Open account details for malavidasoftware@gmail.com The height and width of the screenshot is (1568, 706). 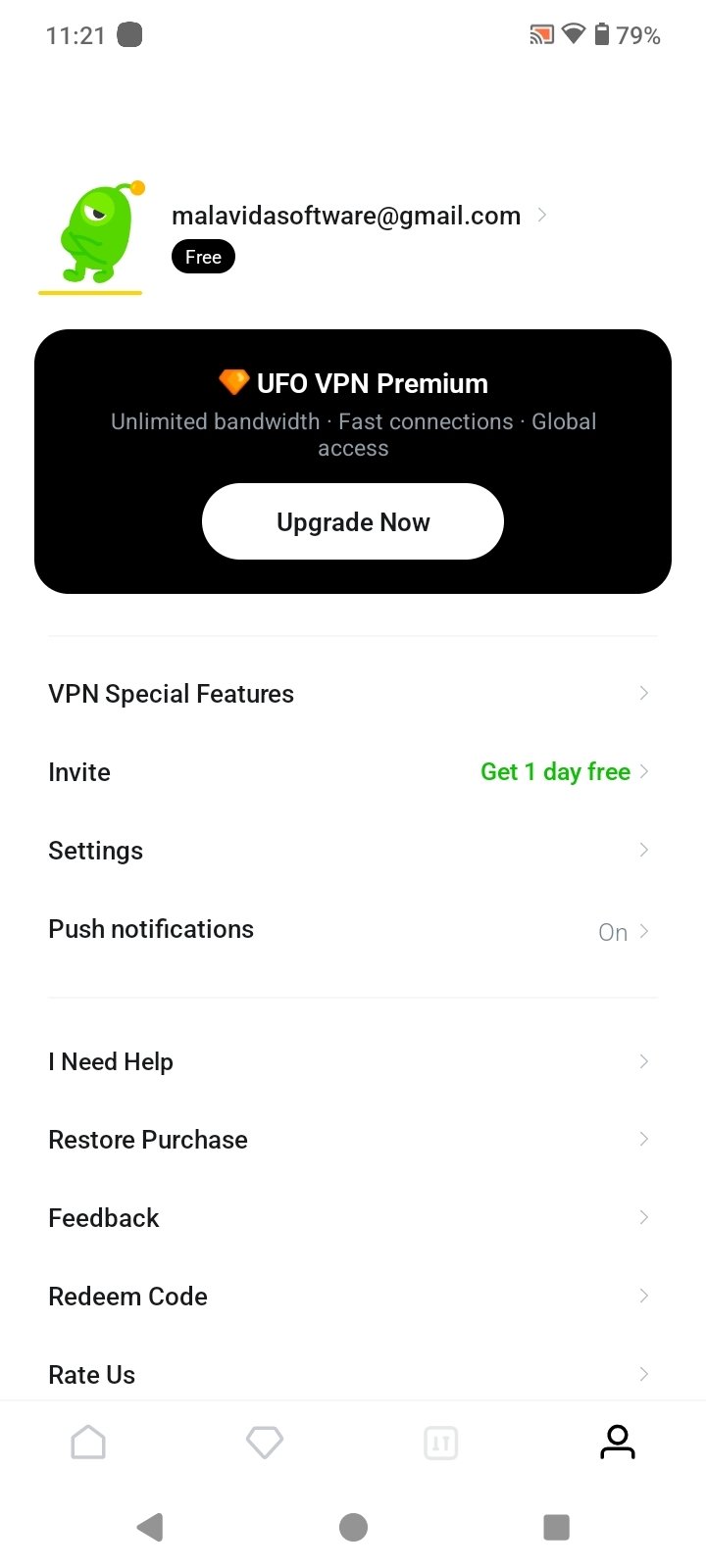pos(358,216)
